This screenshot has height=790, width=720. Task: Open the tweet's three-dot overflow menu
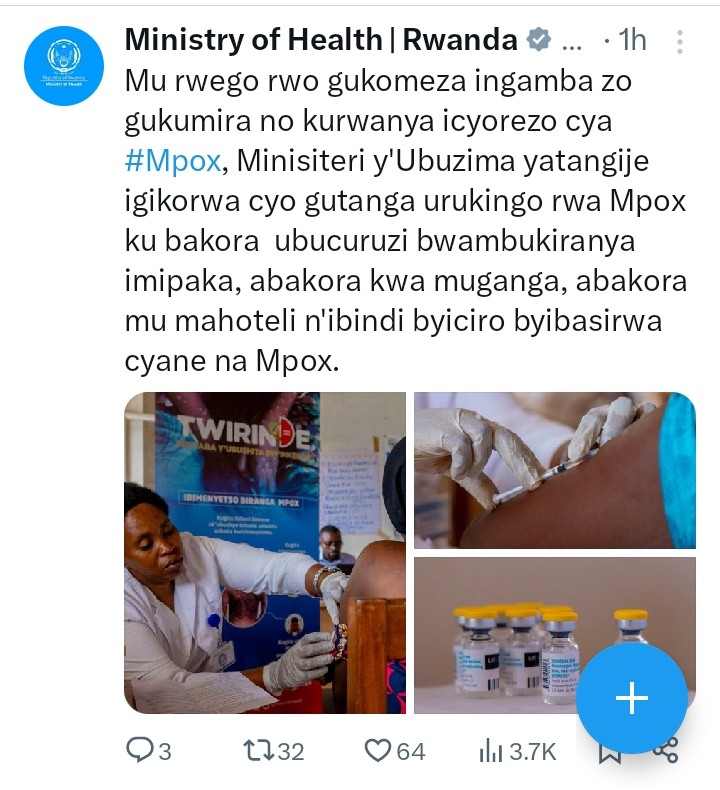pos(680,41)
